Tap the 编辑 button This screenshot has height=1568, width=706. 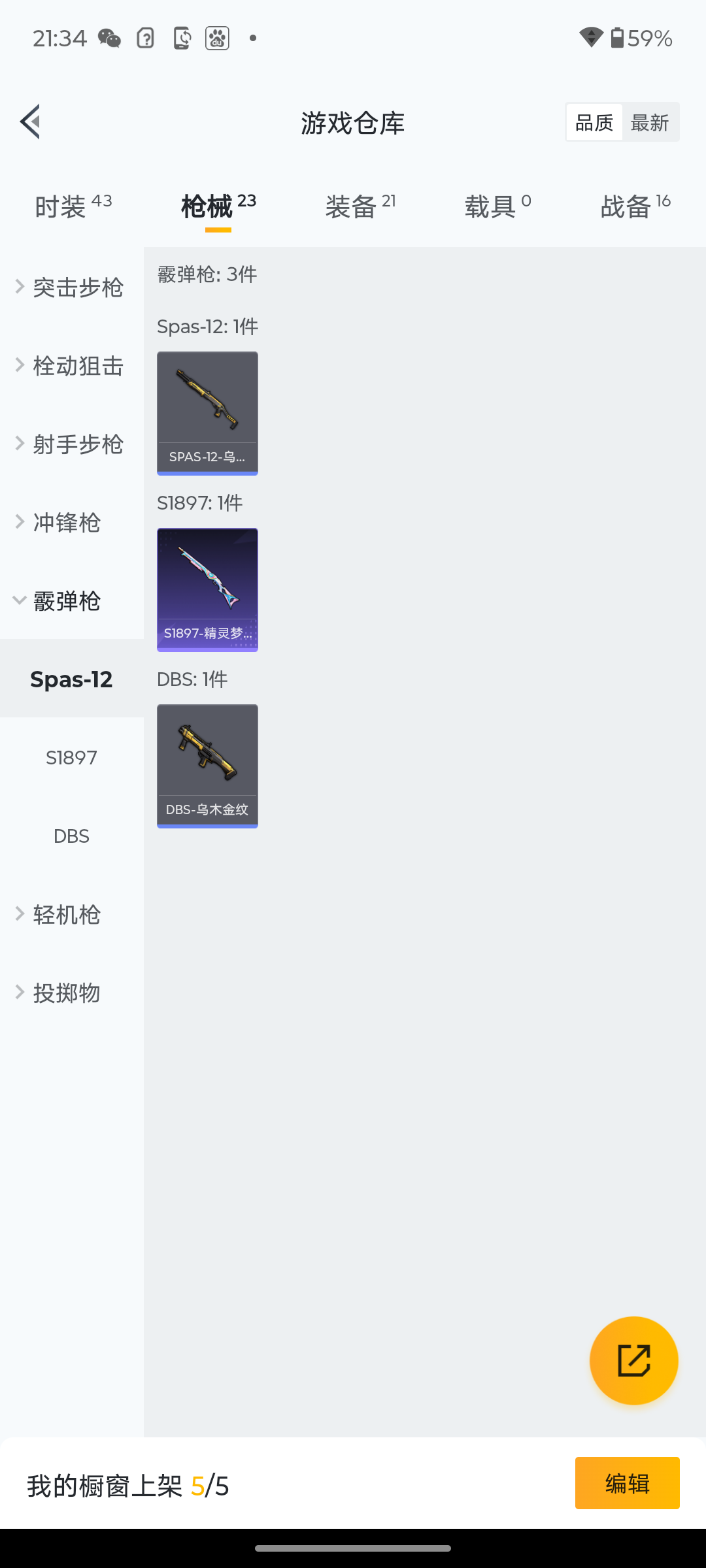pyautogui.click(x=627, y=1483)
